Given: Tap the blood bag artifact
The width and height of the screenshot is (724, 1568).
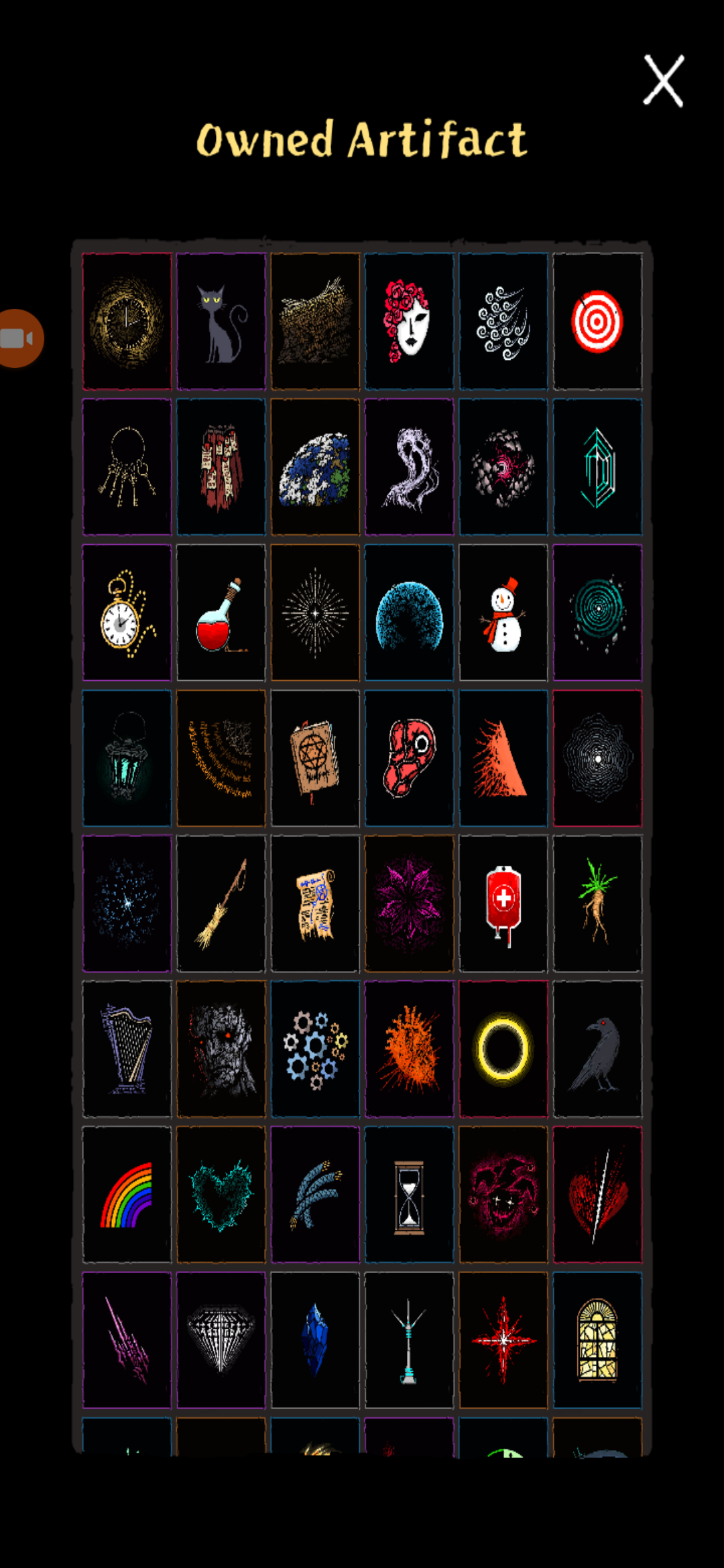Looking at the screenshot, I should click(x=503, y=903).
